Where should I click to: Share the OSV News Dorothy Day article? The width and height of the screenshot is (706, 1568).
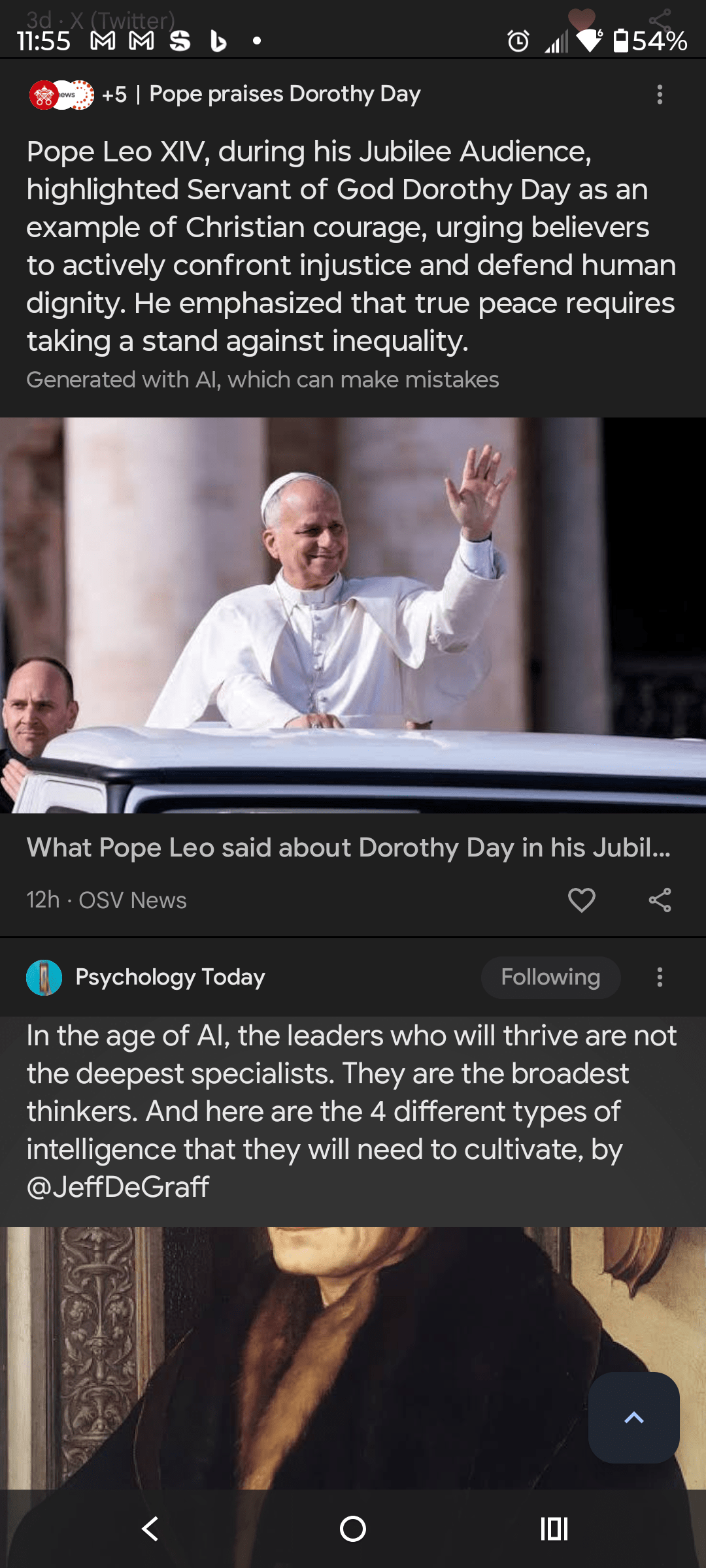[x=660, y=900]
